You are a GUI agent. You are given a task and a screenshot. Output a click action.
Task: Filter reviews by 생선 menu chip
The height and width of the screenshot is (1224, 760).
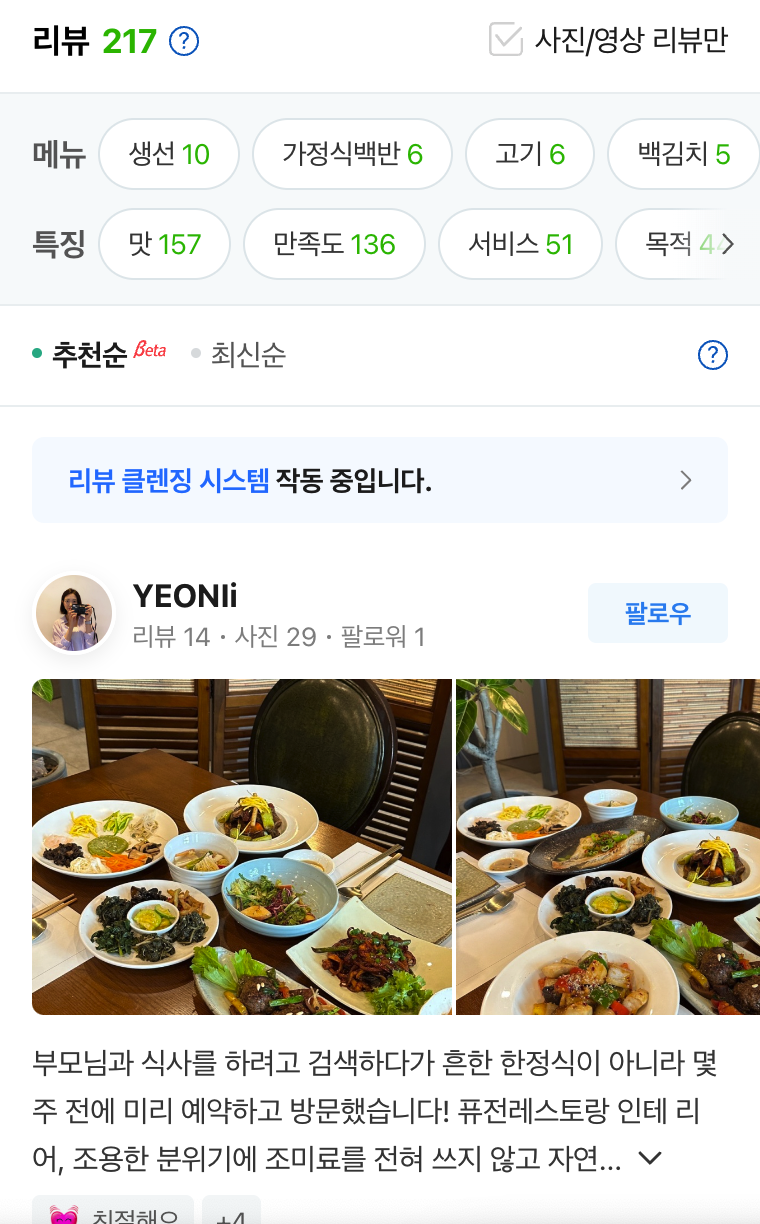tap(169, 154)
